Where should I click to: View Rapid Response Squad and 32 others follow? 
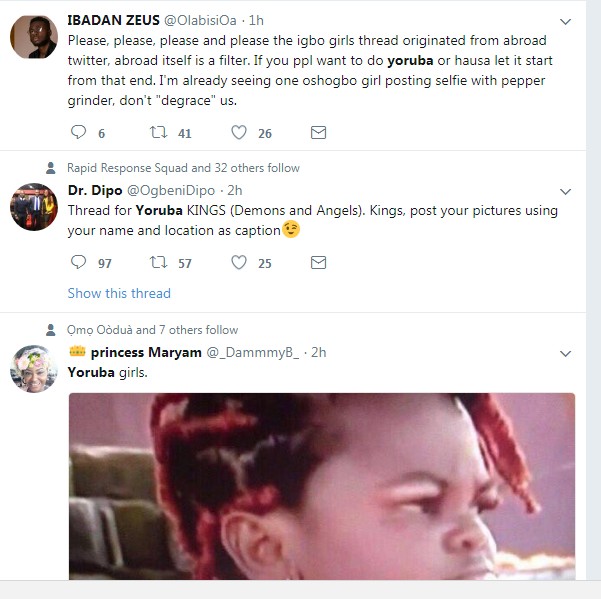[183, 168]
